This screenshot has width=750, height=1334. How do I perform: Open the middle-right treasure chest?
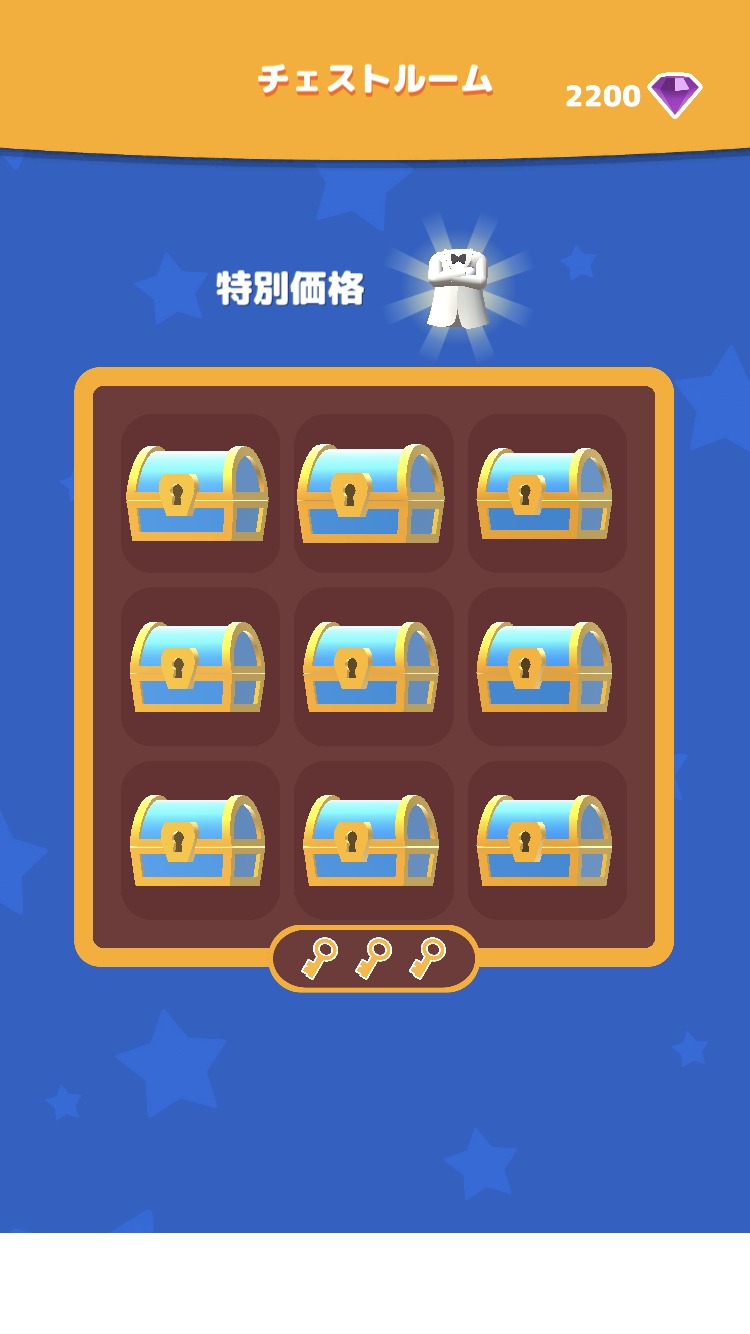[x=545, y=667]
